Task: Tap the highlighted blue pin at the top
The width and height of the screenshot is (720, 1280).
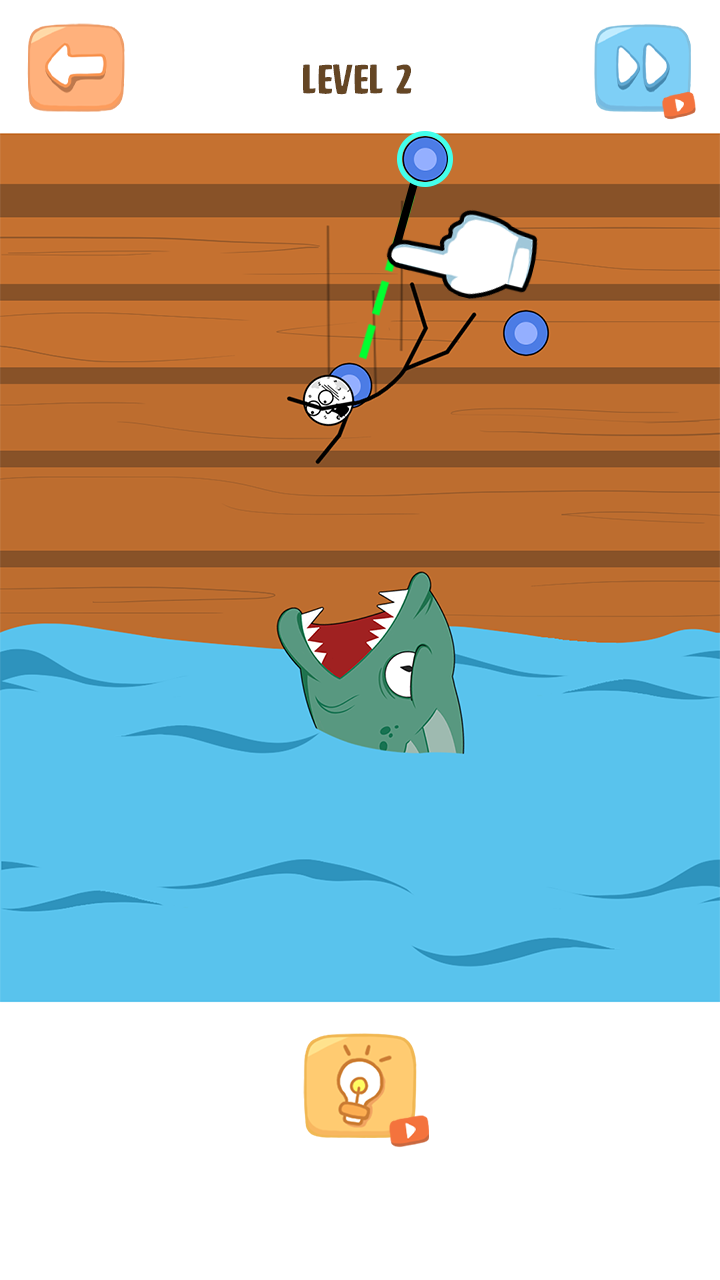Action: (x=425, y=159)
